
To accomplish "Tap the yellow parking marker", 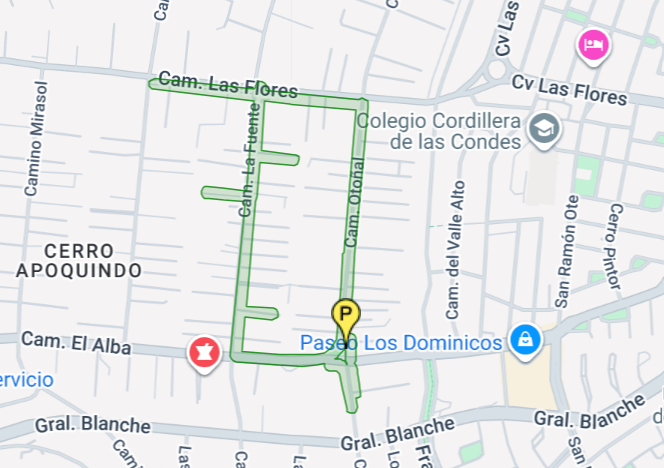I will (x=346, y=316).
